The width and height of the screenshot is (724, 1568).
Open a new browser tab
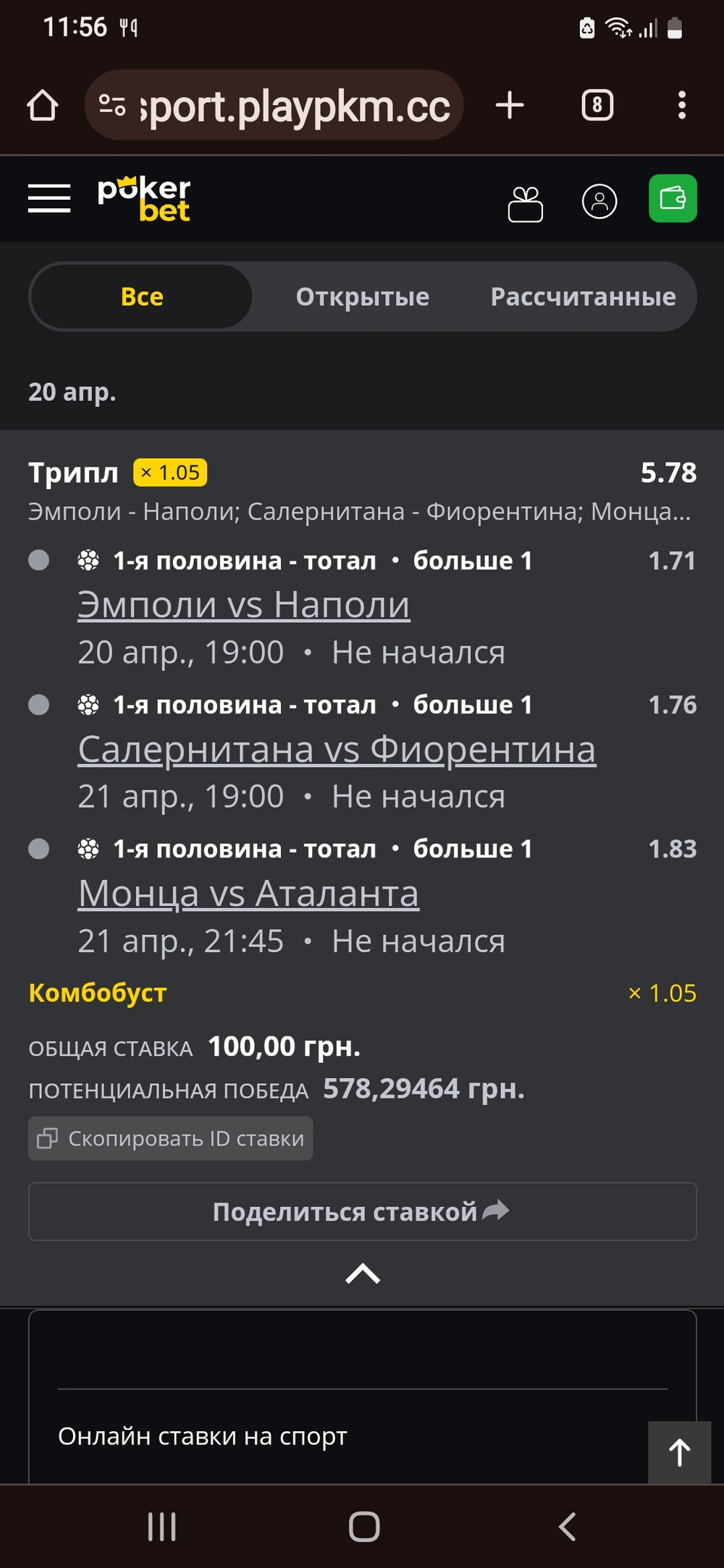[510, 105]
